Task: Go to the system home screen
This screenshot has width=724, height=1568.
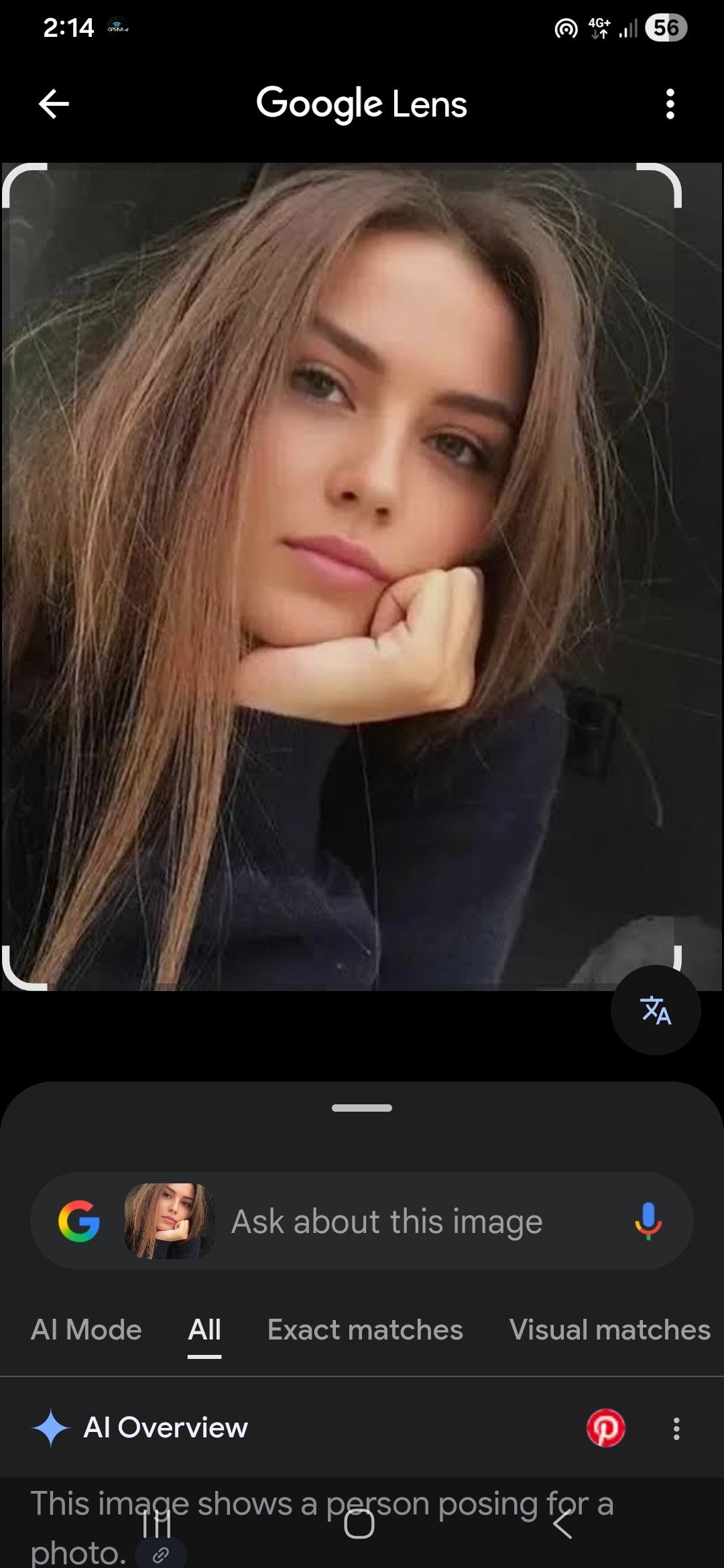Action: coord(359,1524)
